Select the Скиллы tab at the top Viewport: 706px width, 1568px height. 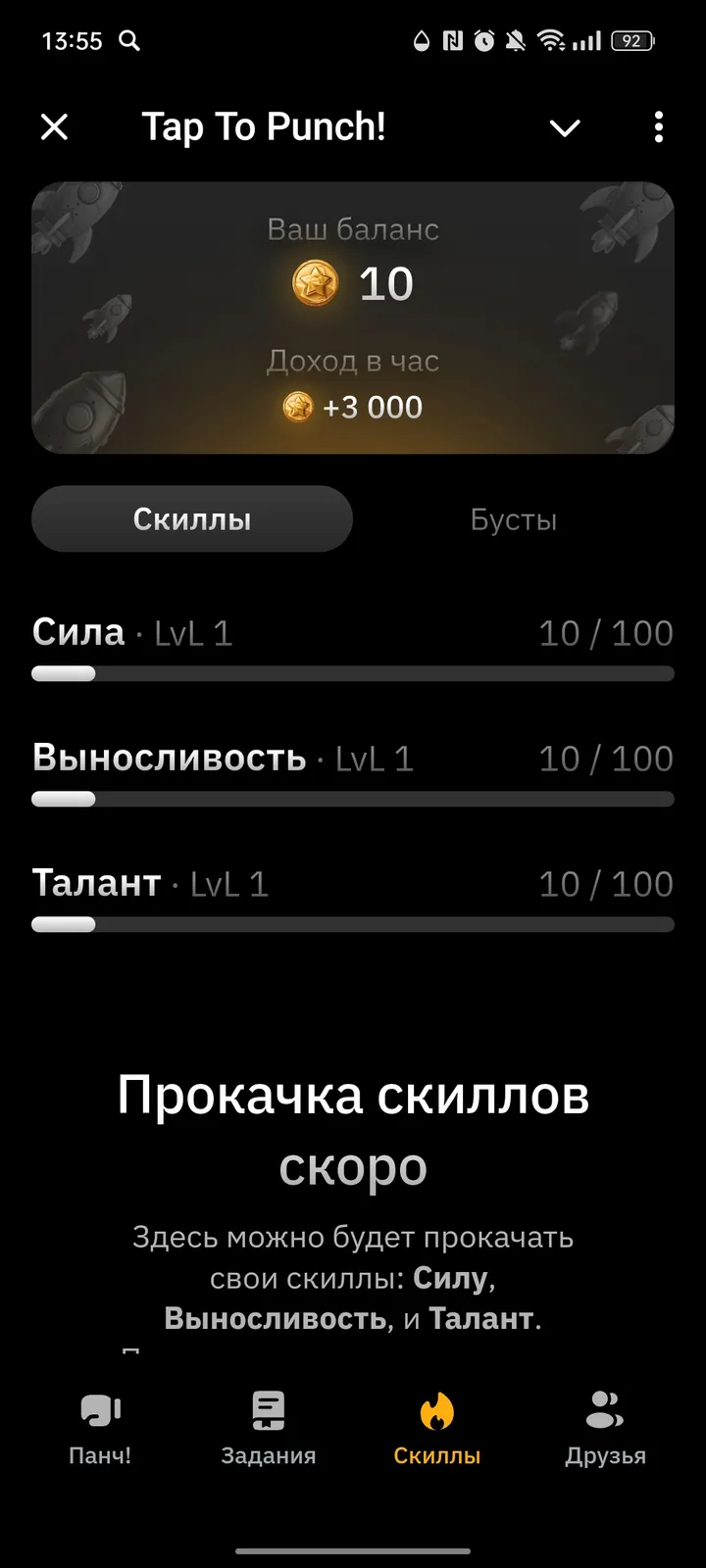click(x=191, y=518)
